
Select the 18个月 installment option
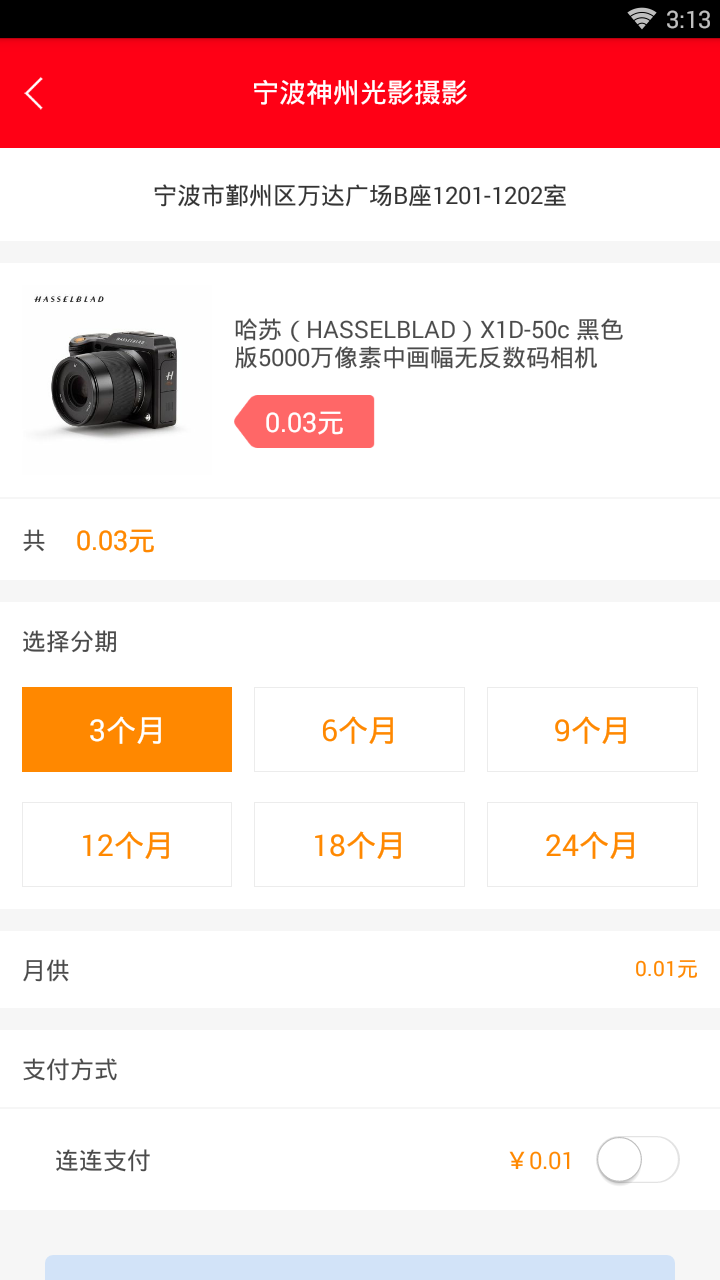(x=359, y=844)
